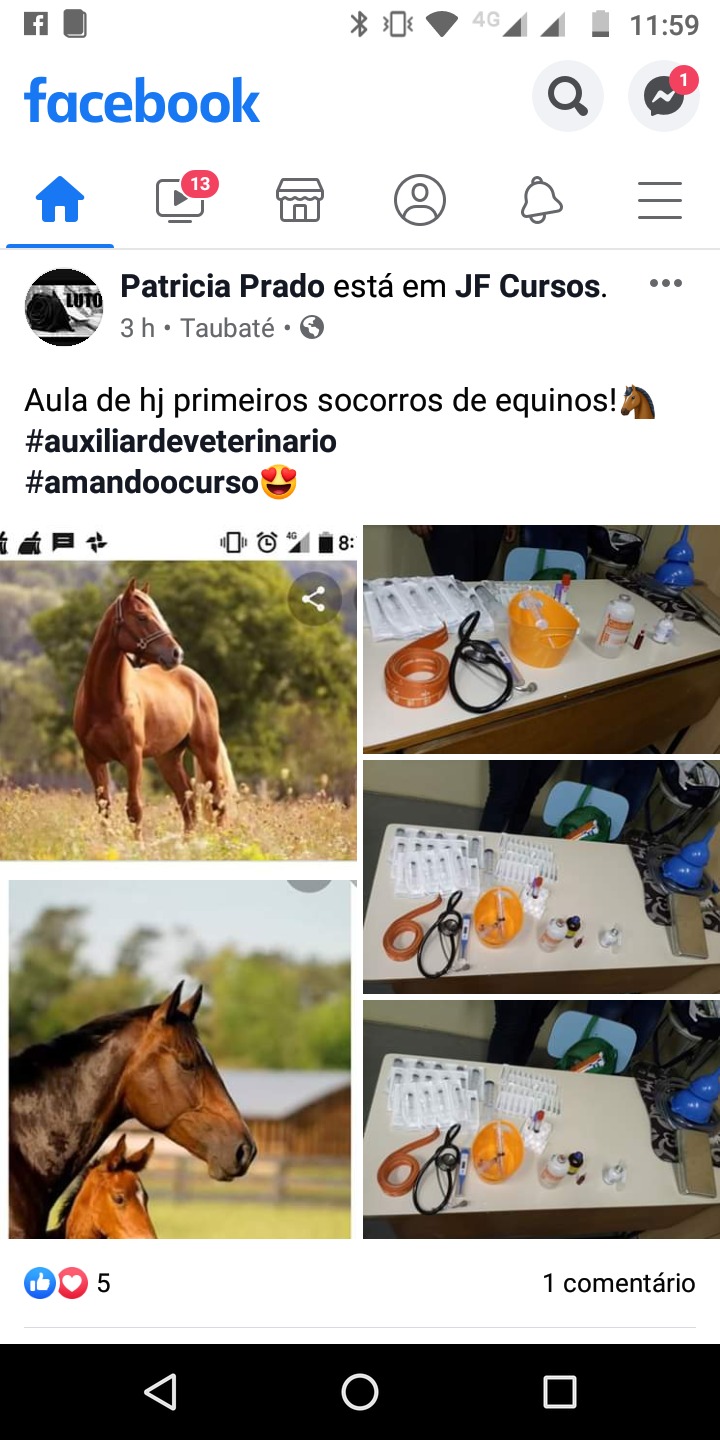
Task: Open the Profile tab
Action: [x=420, y=200]
